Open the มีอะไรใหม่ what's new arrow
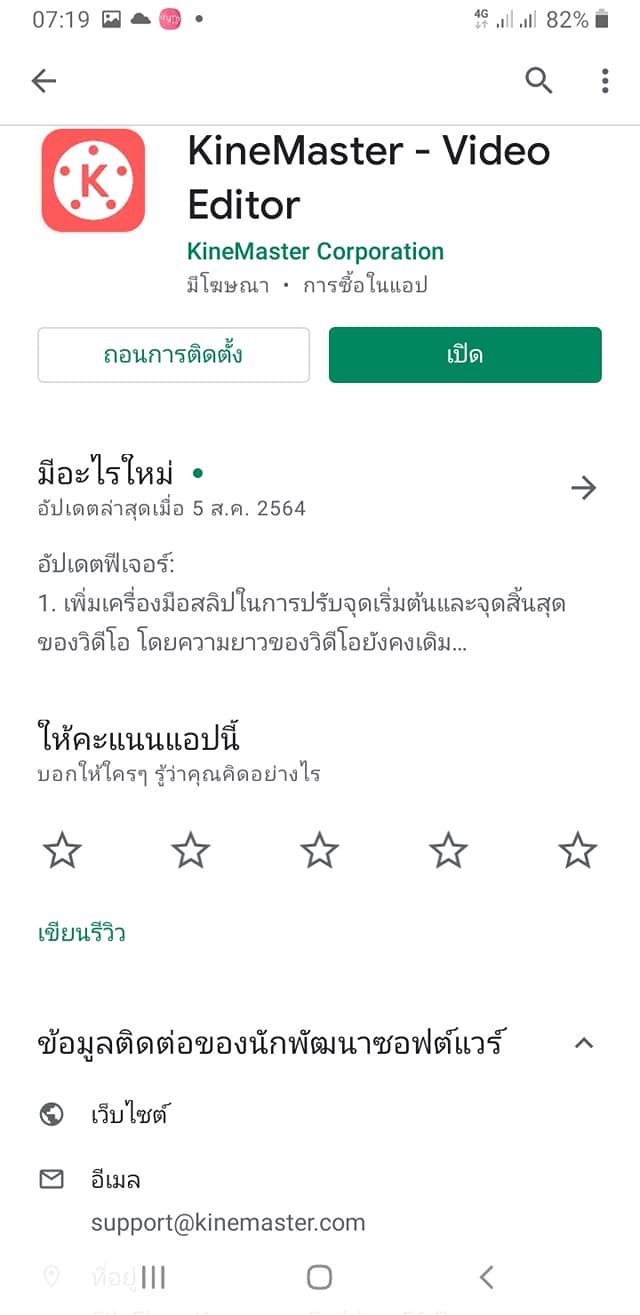This screenshot has height=1315, width=640. [583, 488]
